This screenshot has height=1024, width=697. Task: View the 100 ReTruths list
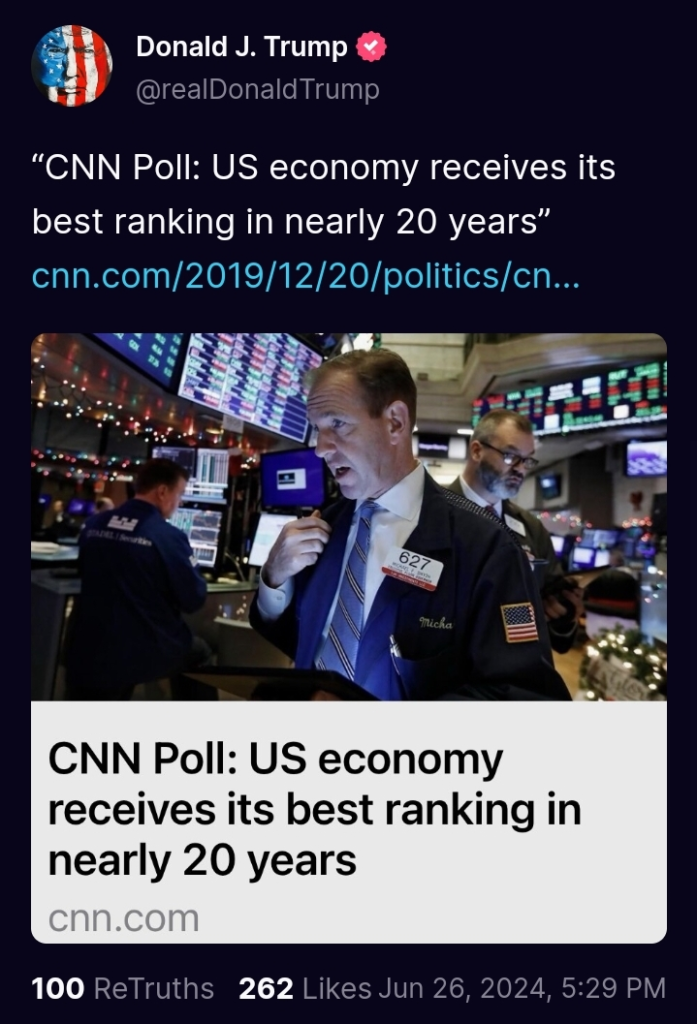[123, 989]
